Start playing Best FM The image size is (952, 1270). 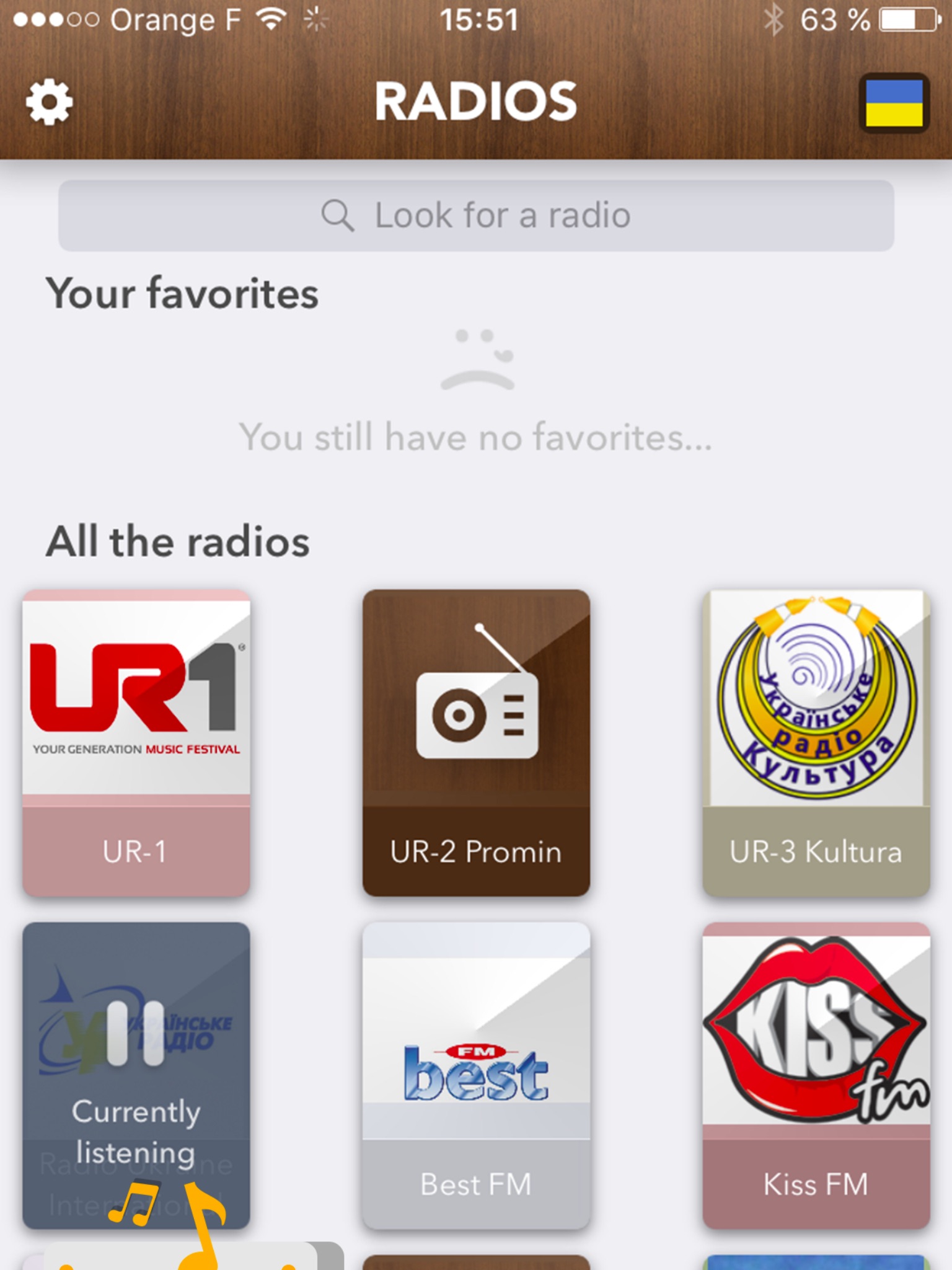(x=475, y=1075)
